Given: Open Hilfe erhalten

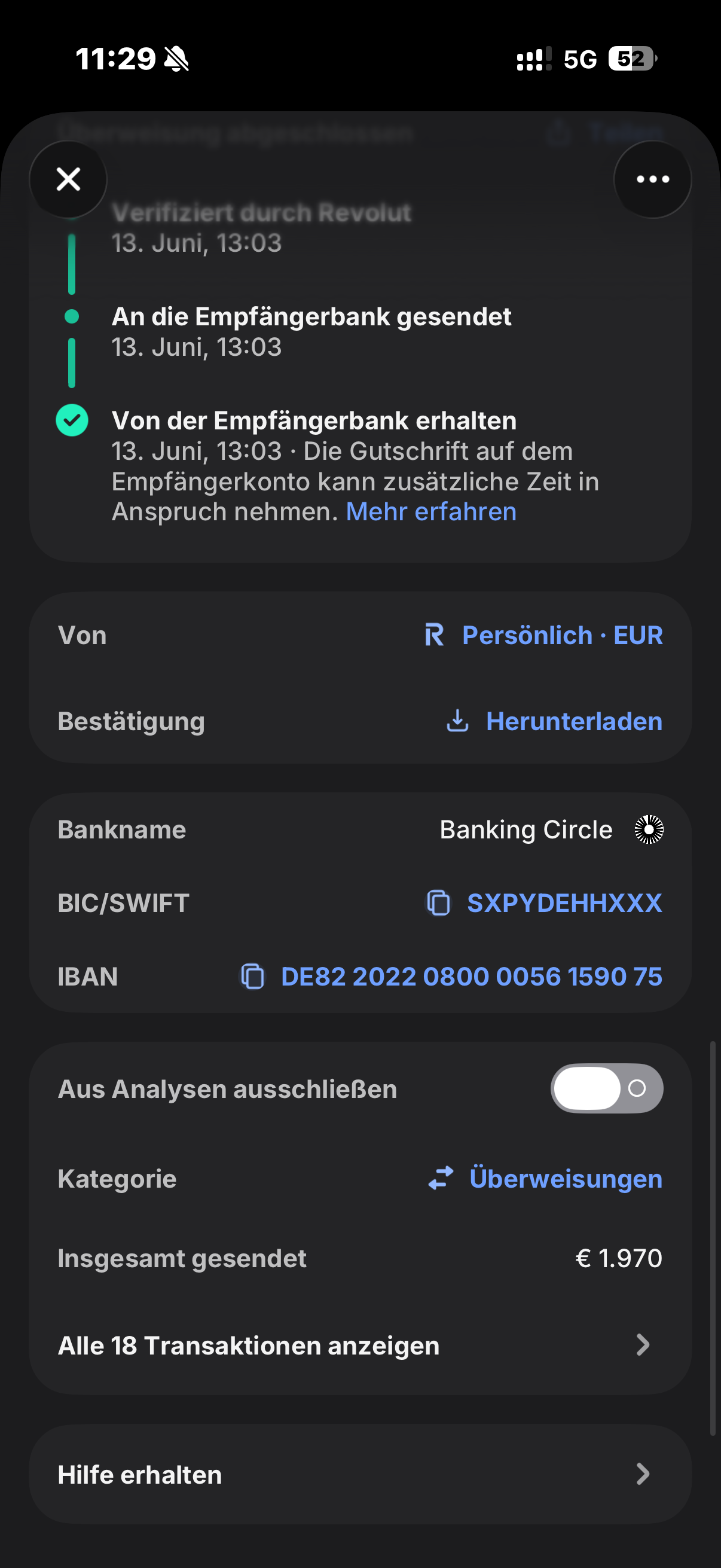Looking at the screenshot, I should pos(360,1474).
